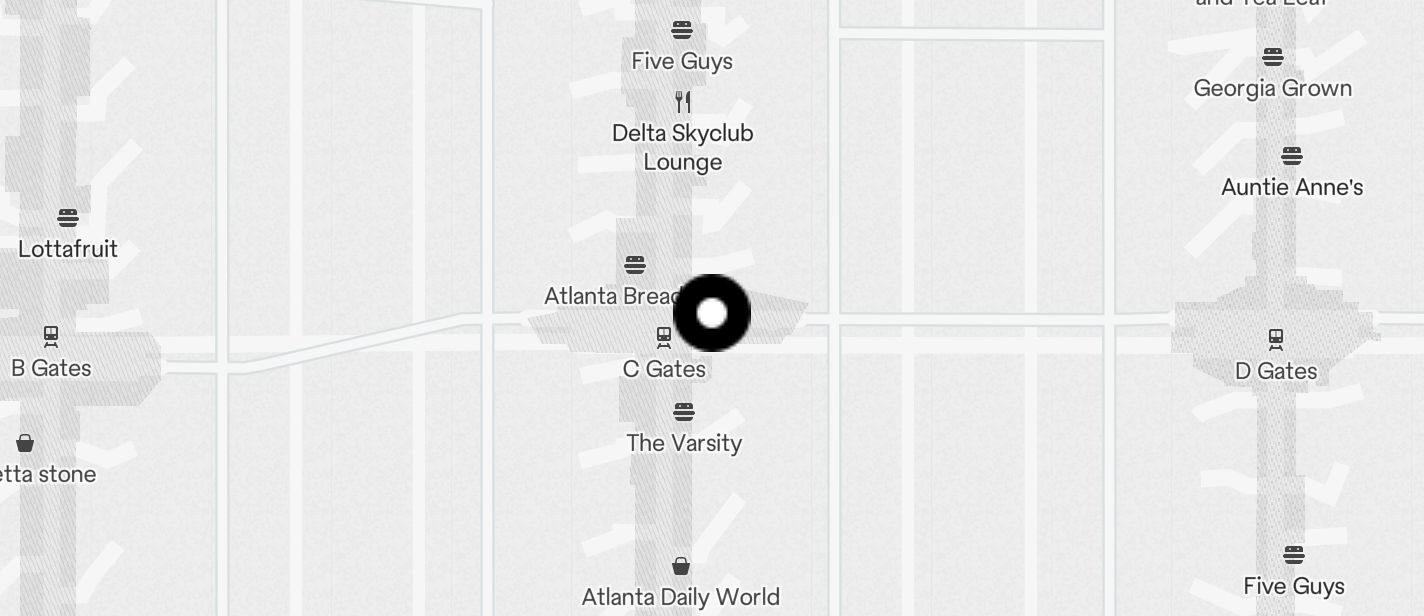Tap The Varsity restaurant marker

(684, 412)
